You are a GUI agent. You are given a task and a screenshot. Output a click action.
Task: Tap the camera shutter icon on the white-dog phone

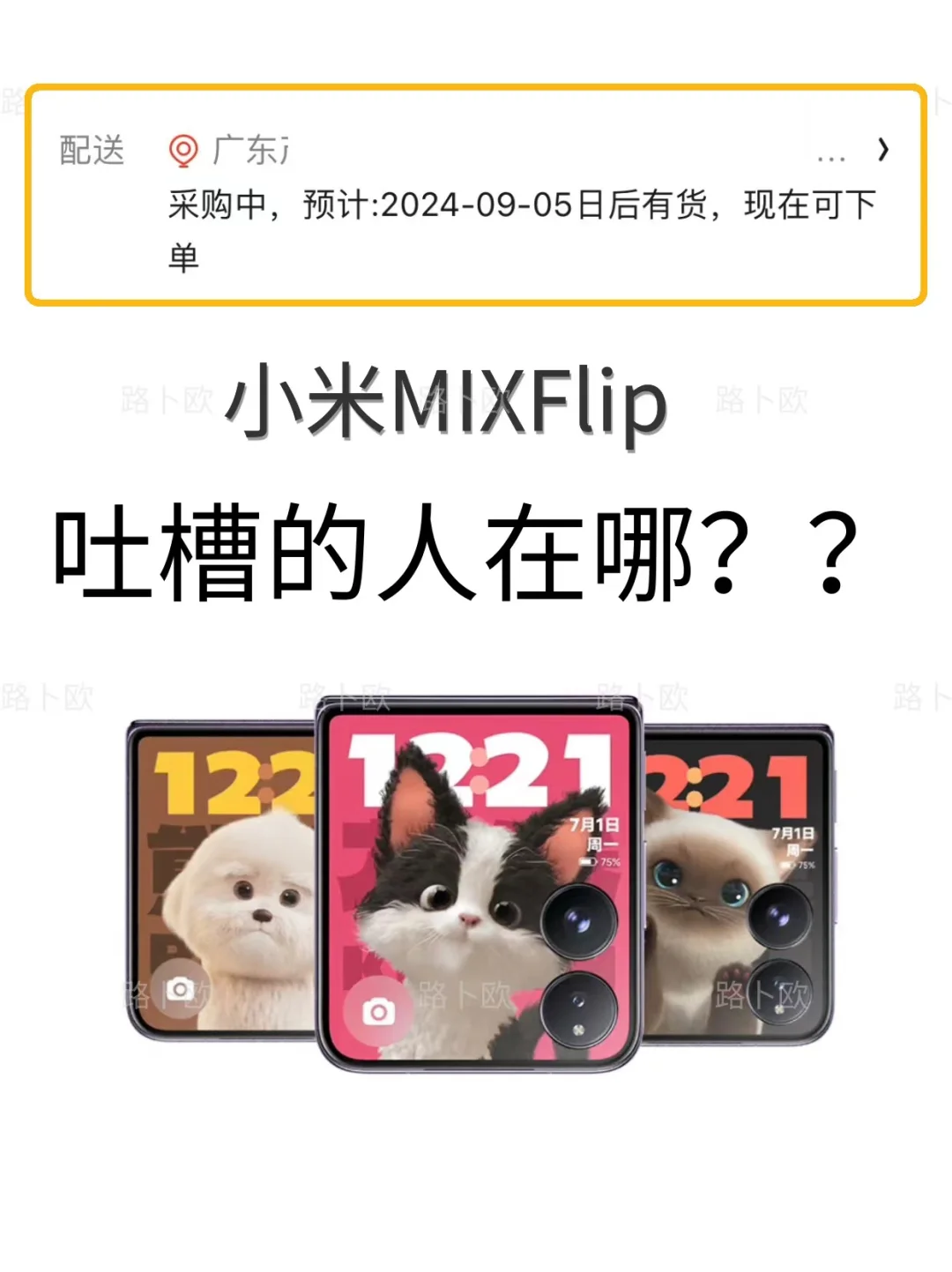click(x=181, y=988)
